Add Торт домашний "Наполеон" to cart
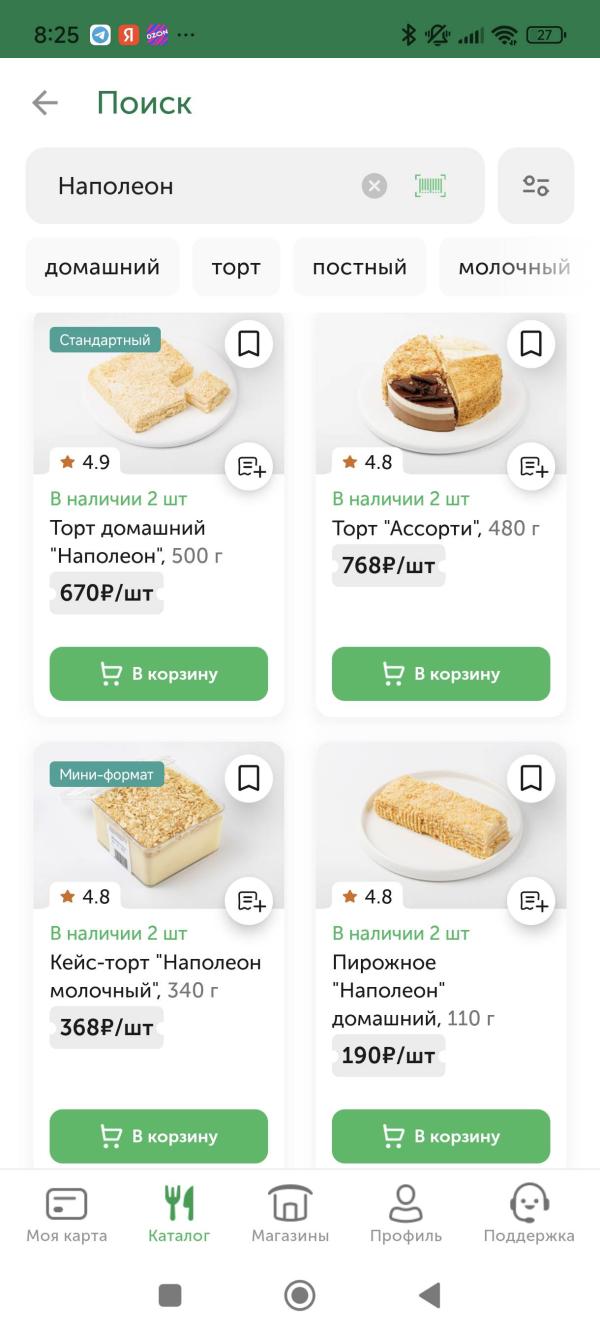The height and width of the screenshot is (1333, 600). point(159,674)
